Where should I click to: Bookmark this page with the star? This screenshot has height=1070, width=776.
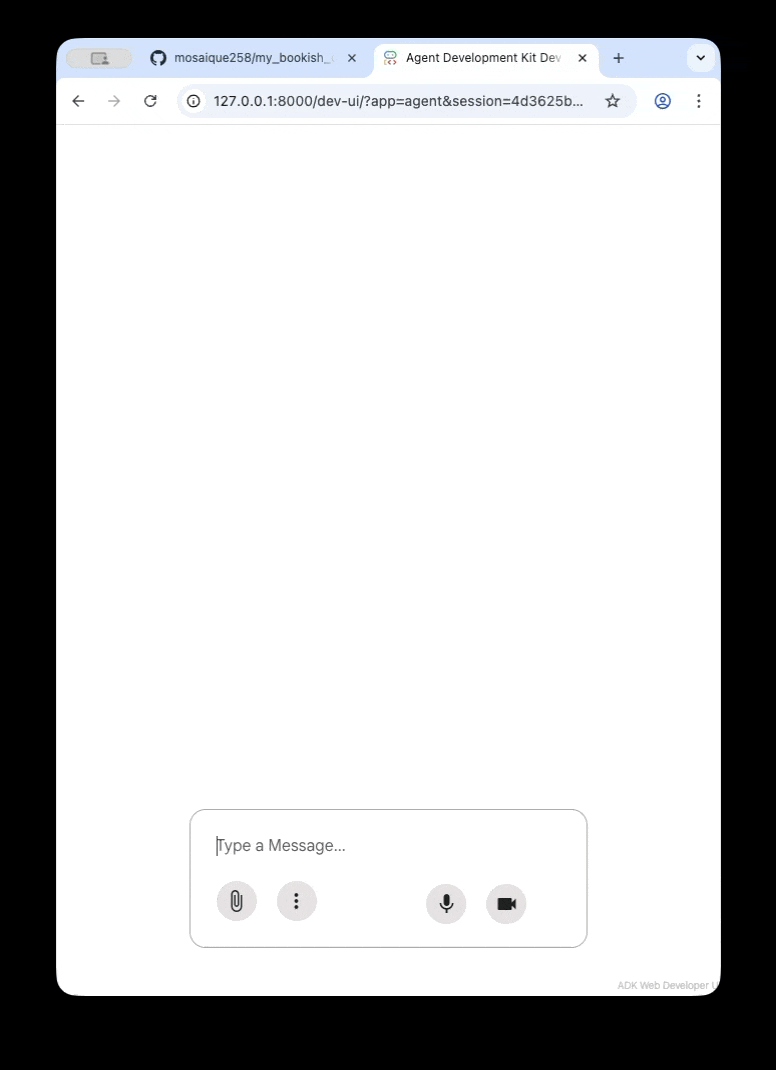pos(612,101)
